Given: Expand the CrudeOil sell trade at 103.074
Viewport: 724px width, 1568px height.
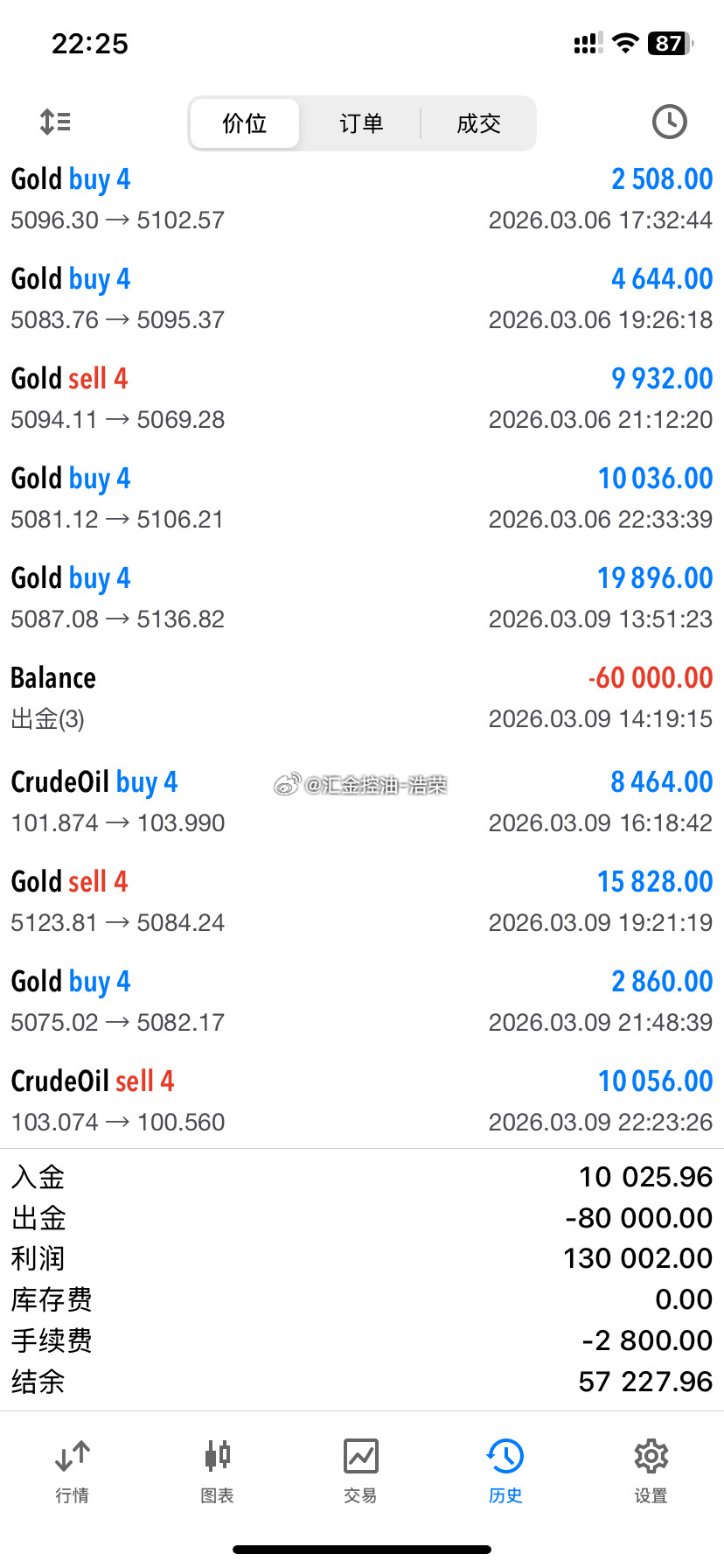Looking at the screenshot, I should pos(362,1101).
